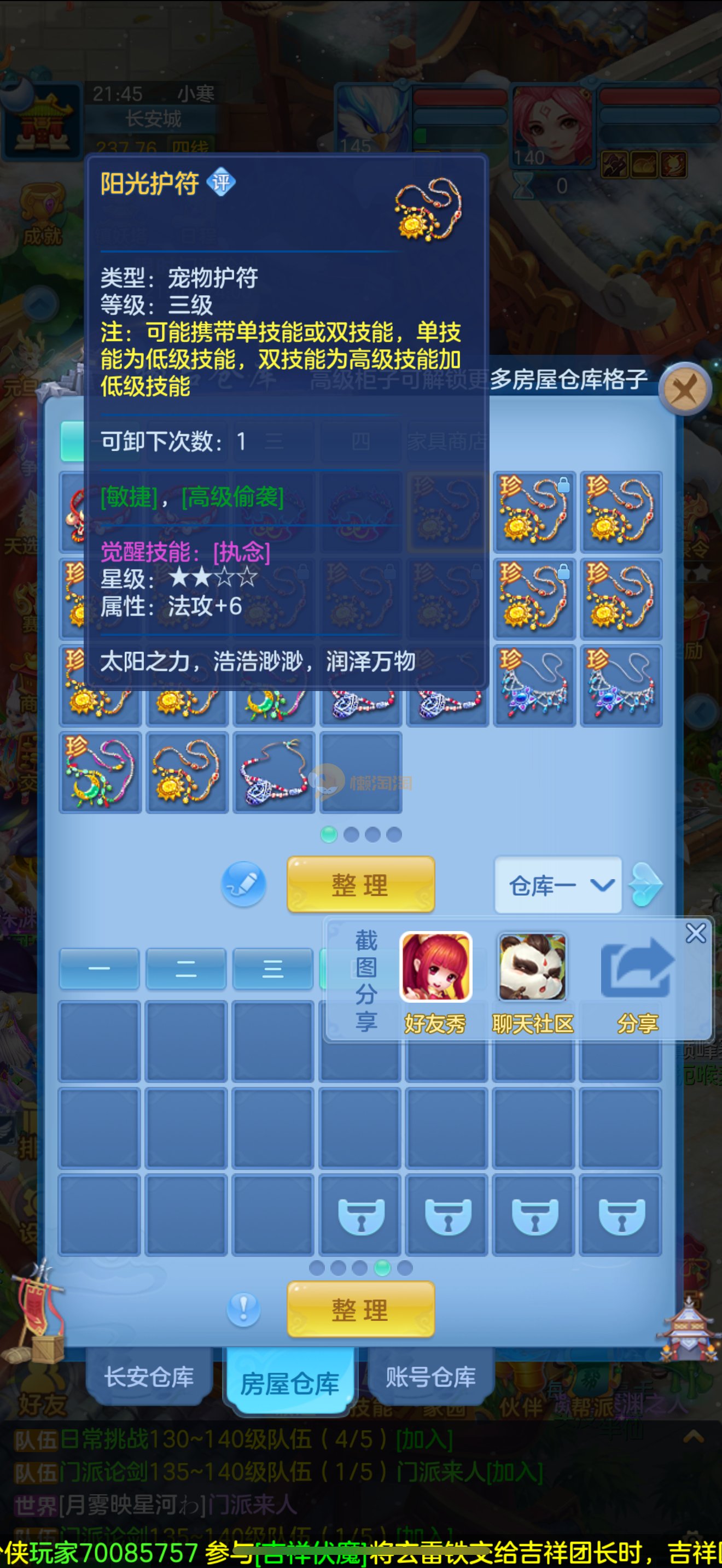Image resolution: width=722 pixels, height=1568 pixels.
Task: Switch to 长安仓库 tab
Action: pos(149,1377)
